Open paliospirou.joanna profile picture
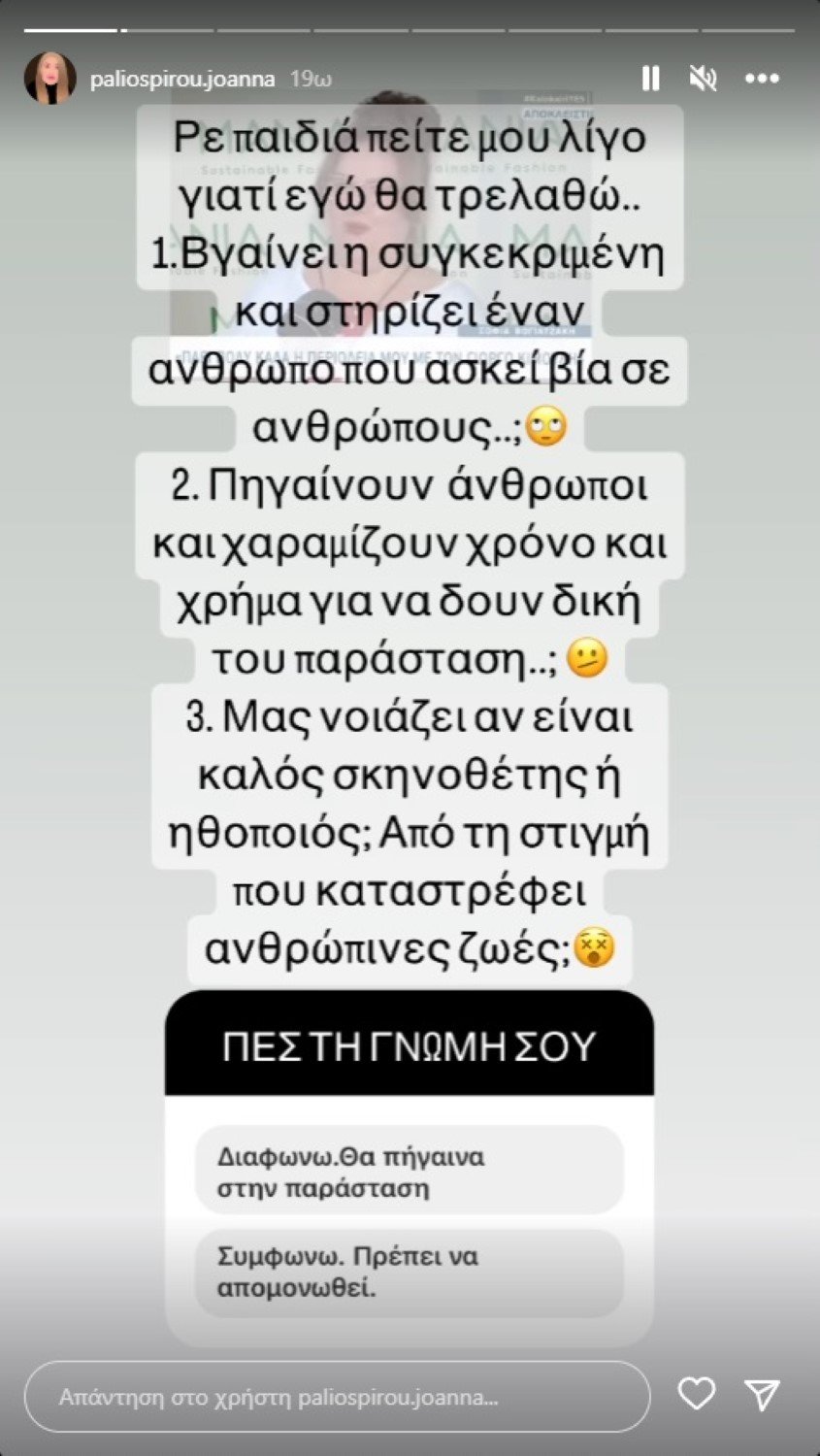 coord(50,79)
